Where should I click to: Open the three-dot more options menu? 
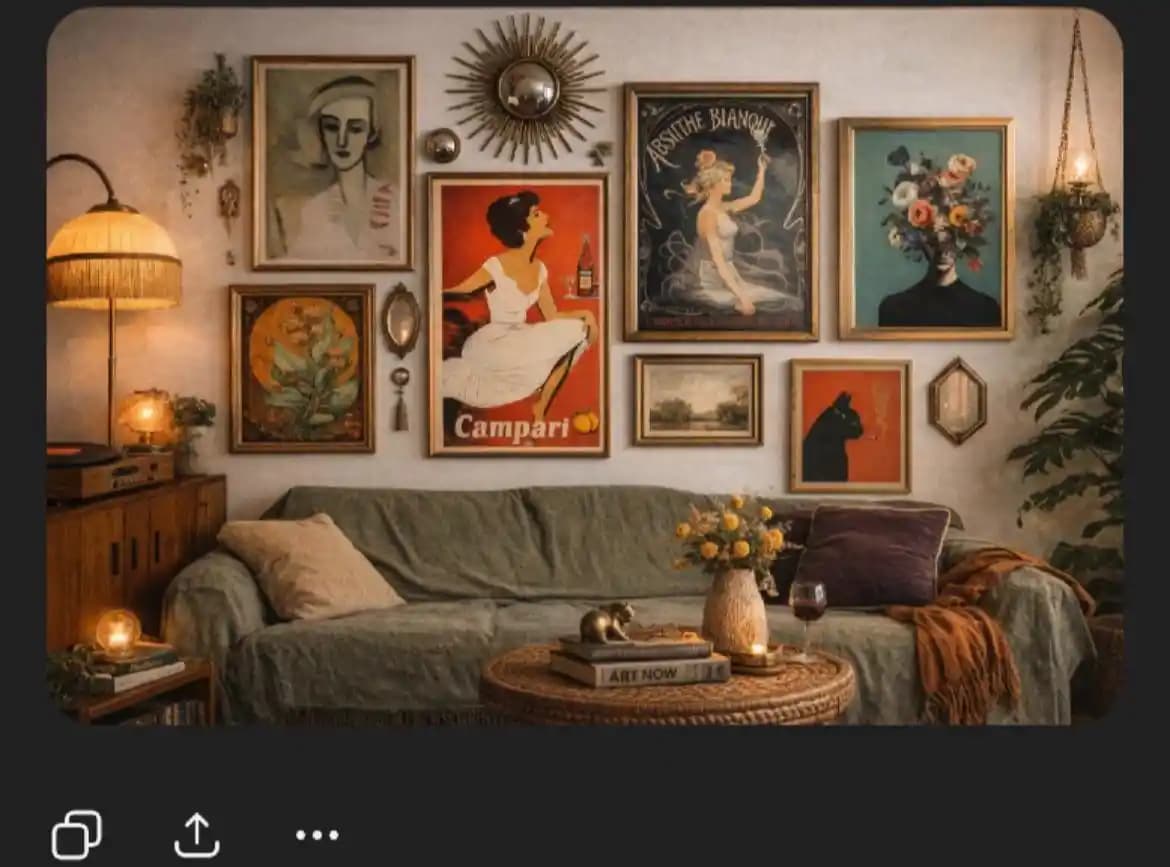pyautogui.click(x=317, y=835)
